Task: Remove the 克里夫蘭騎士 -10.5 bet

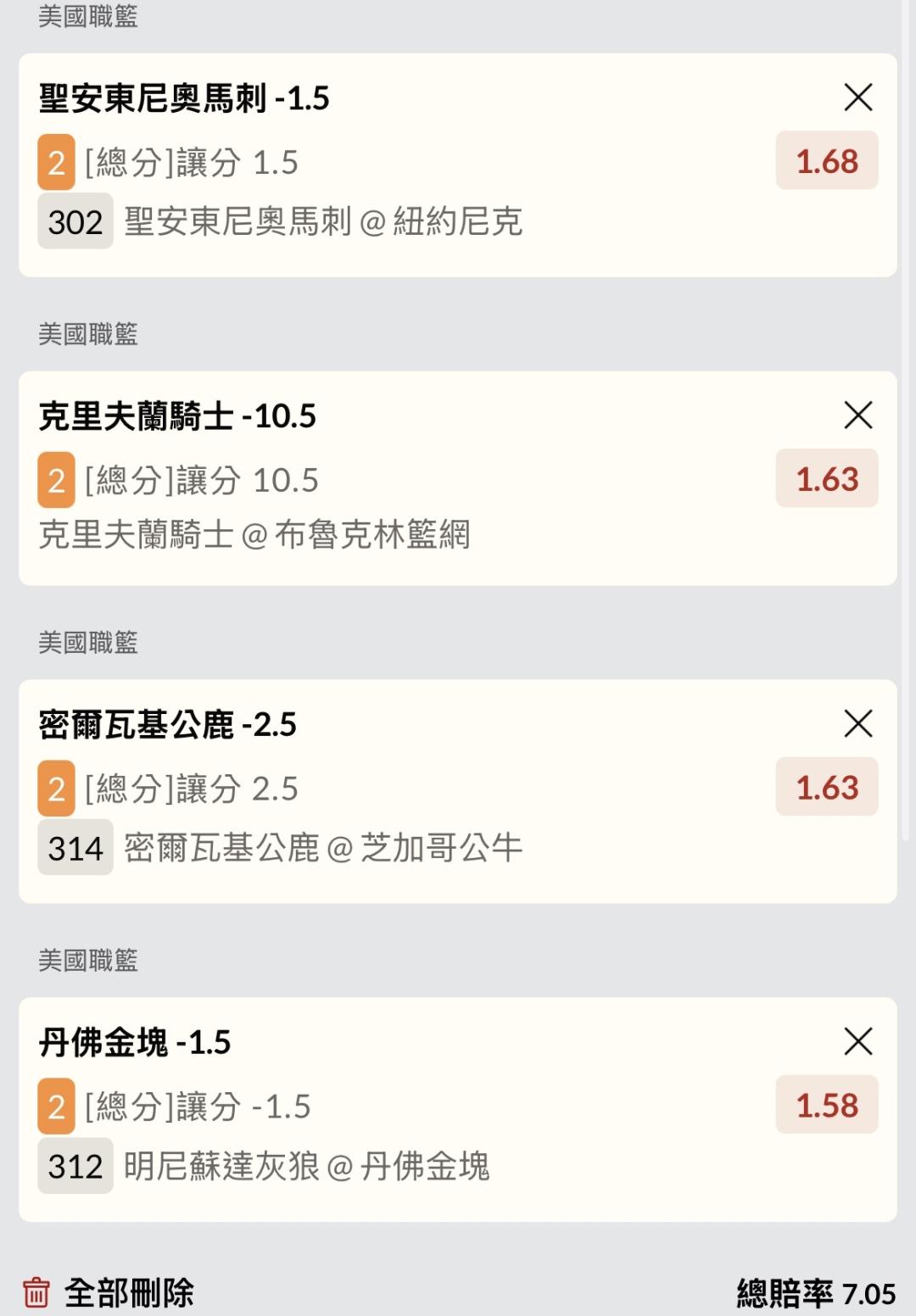Action: tap(858, 415)
